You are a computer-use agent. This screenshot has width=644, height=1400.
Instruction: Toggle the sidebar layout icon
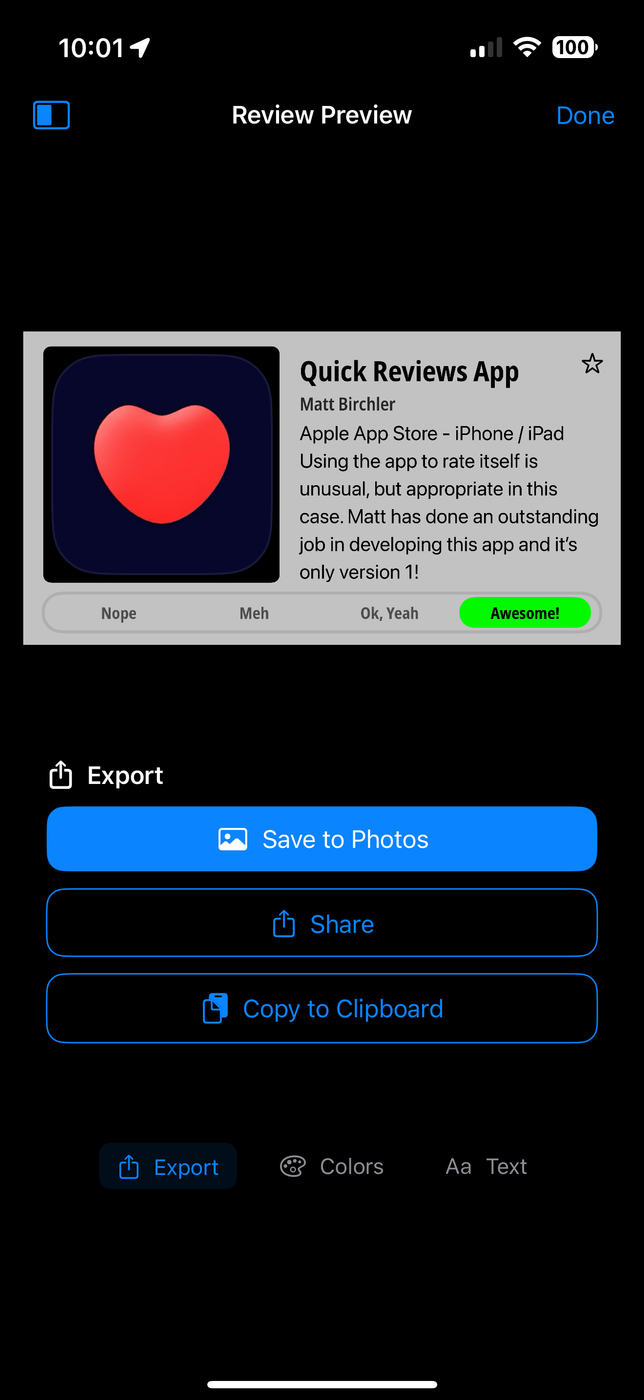[x=51, y=115]
